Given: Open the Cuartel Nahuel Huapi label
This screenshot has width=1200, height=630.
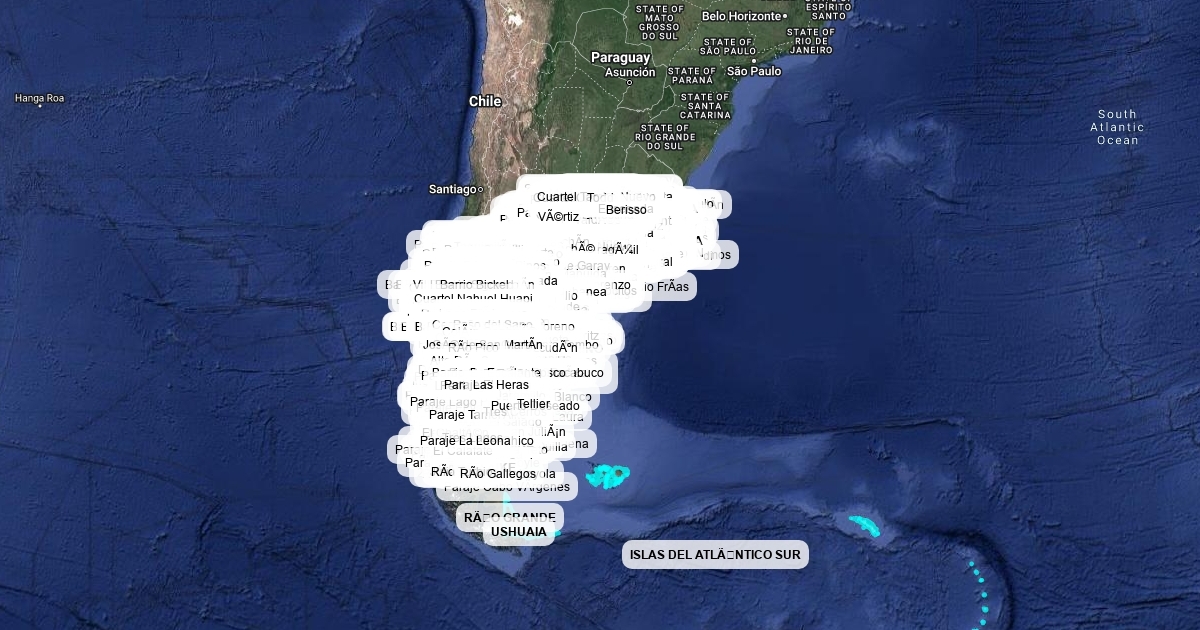Looking at the screenshot, I should coord(473,298).
